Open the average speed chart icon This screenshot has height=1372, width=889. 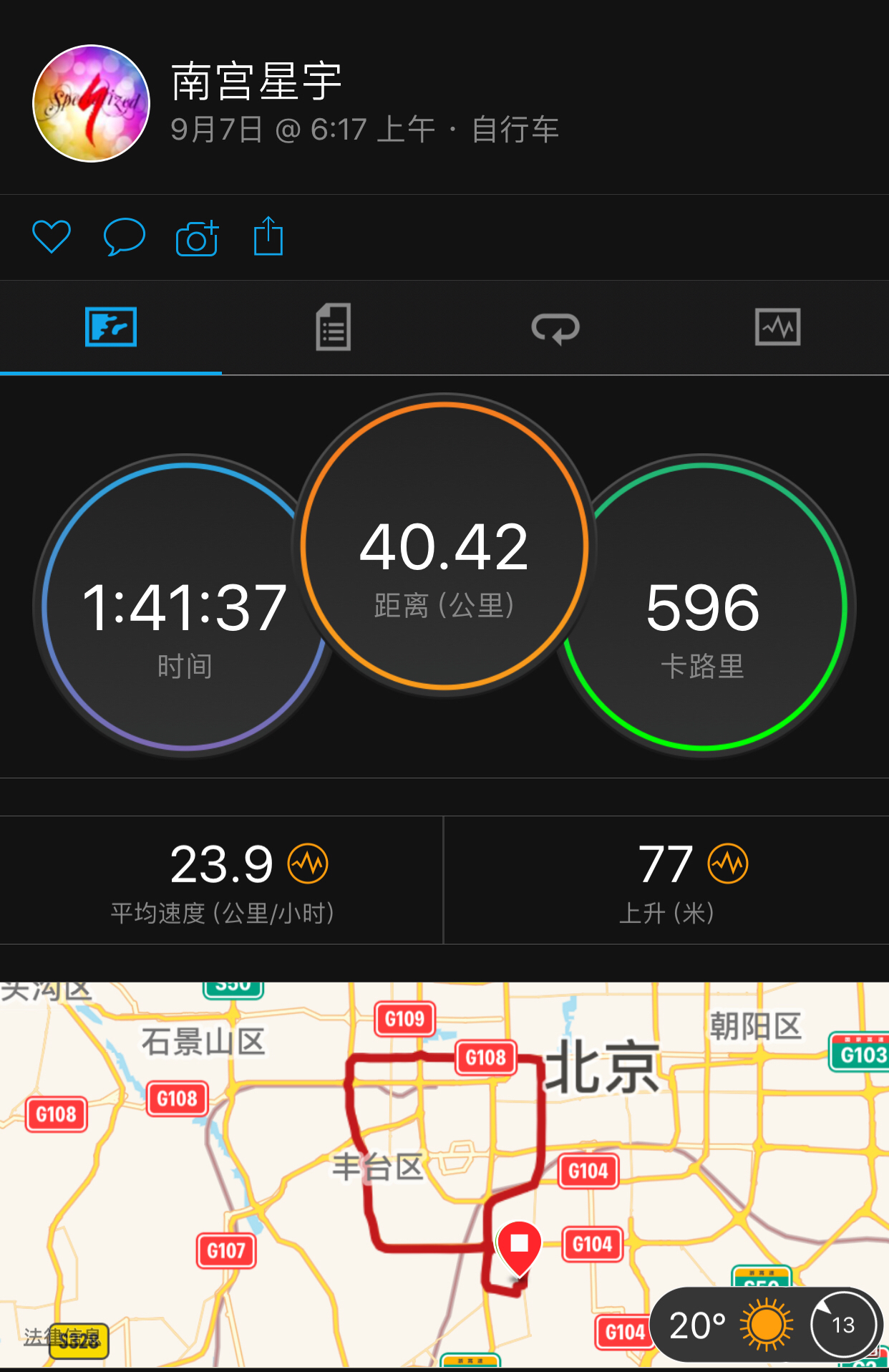coord(308,864)
